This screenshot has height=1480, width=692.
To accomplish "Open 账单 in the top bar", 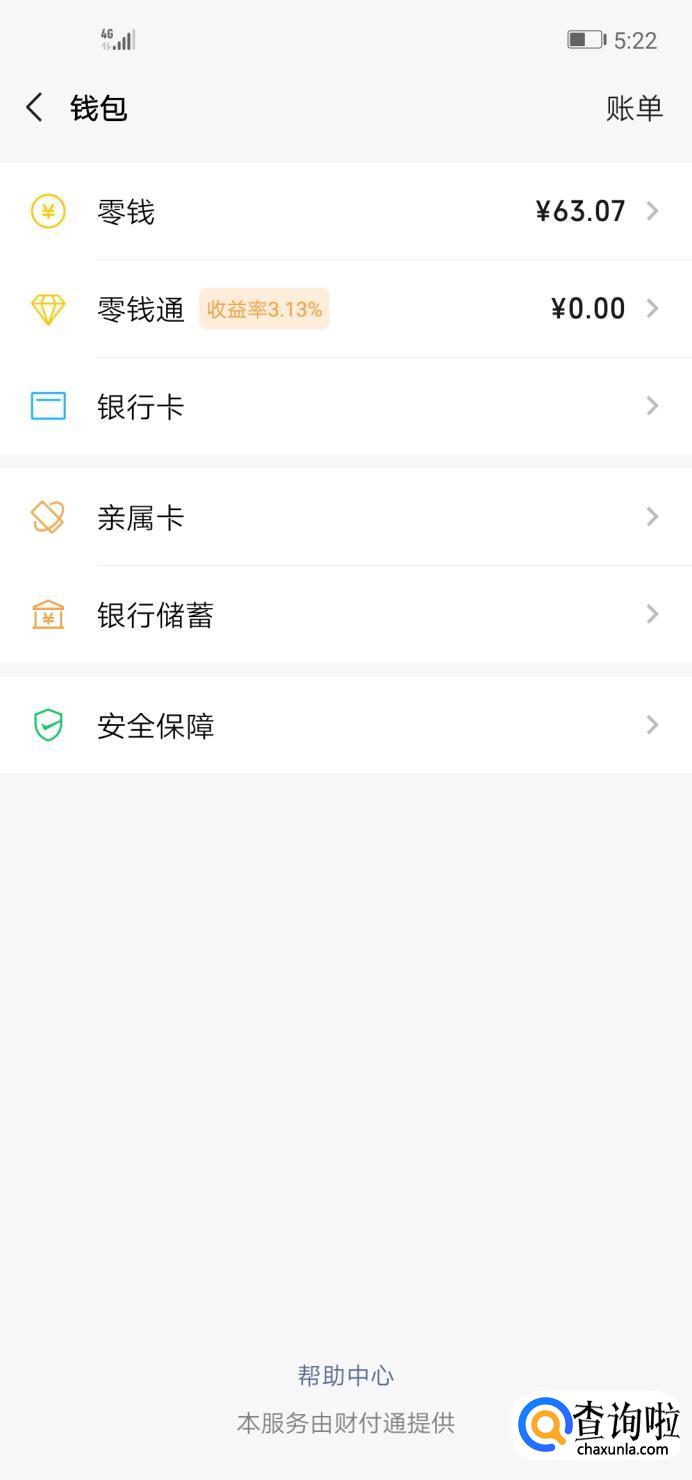I will [x=634, y=108].
